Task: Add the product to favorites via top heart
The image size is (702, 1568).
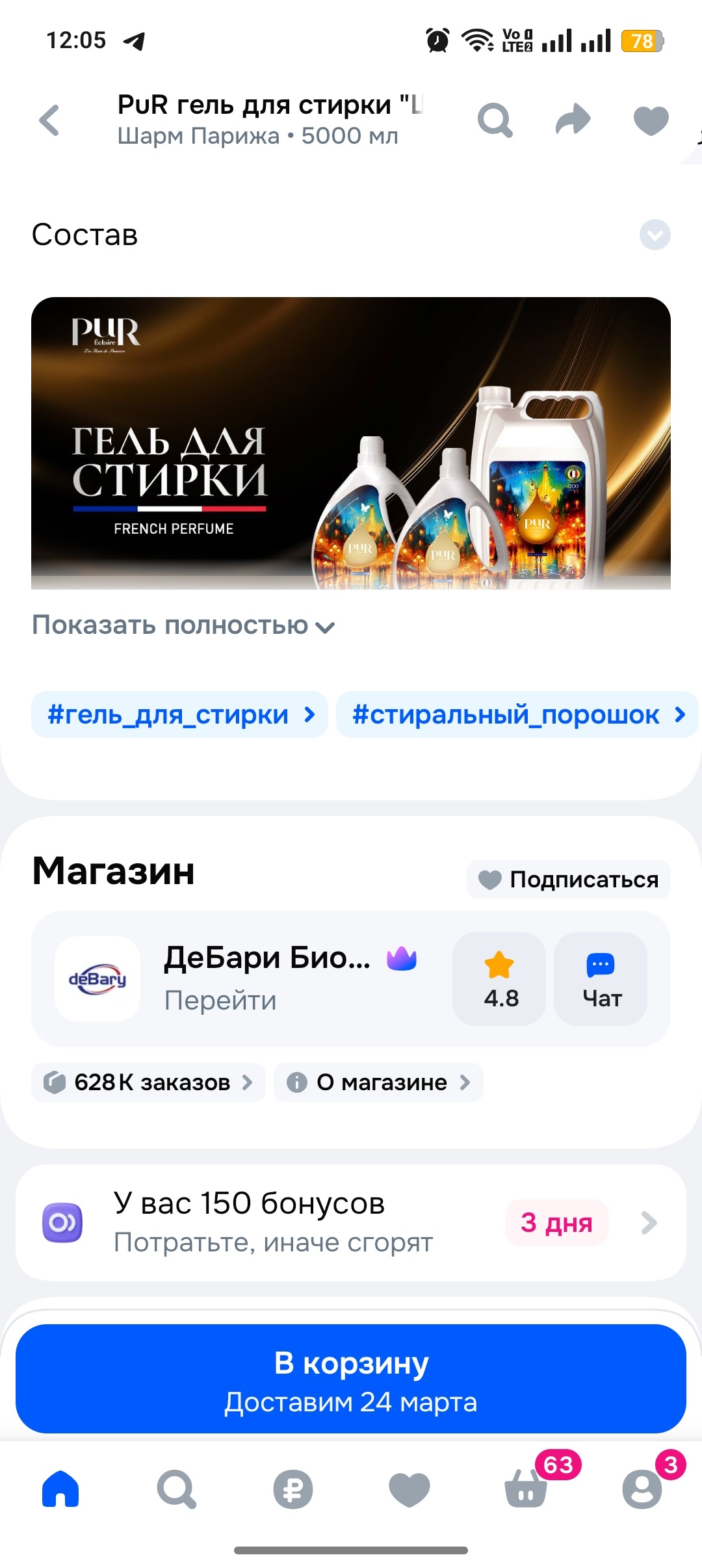Action: pos(651,120)
